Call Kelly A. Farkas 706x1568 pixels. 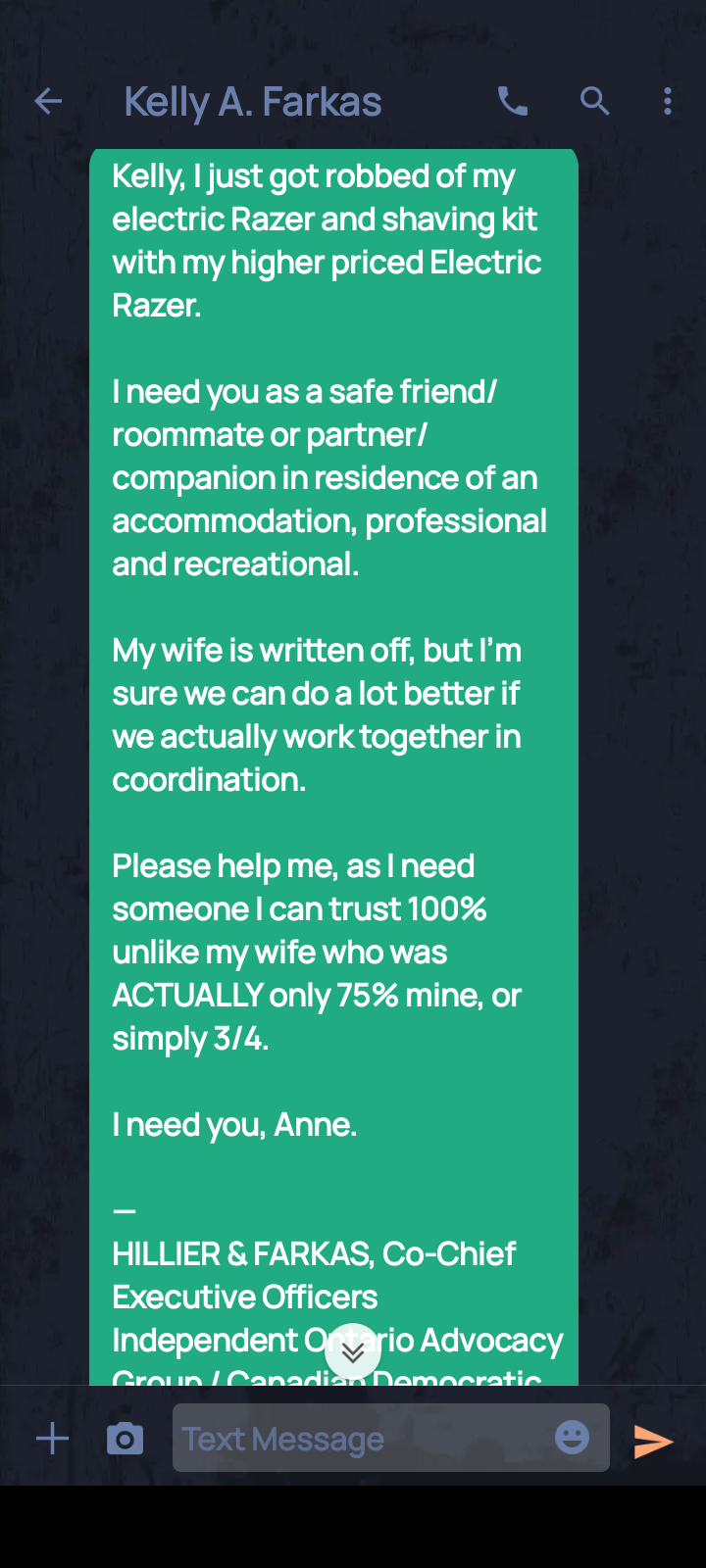[513, 101]
